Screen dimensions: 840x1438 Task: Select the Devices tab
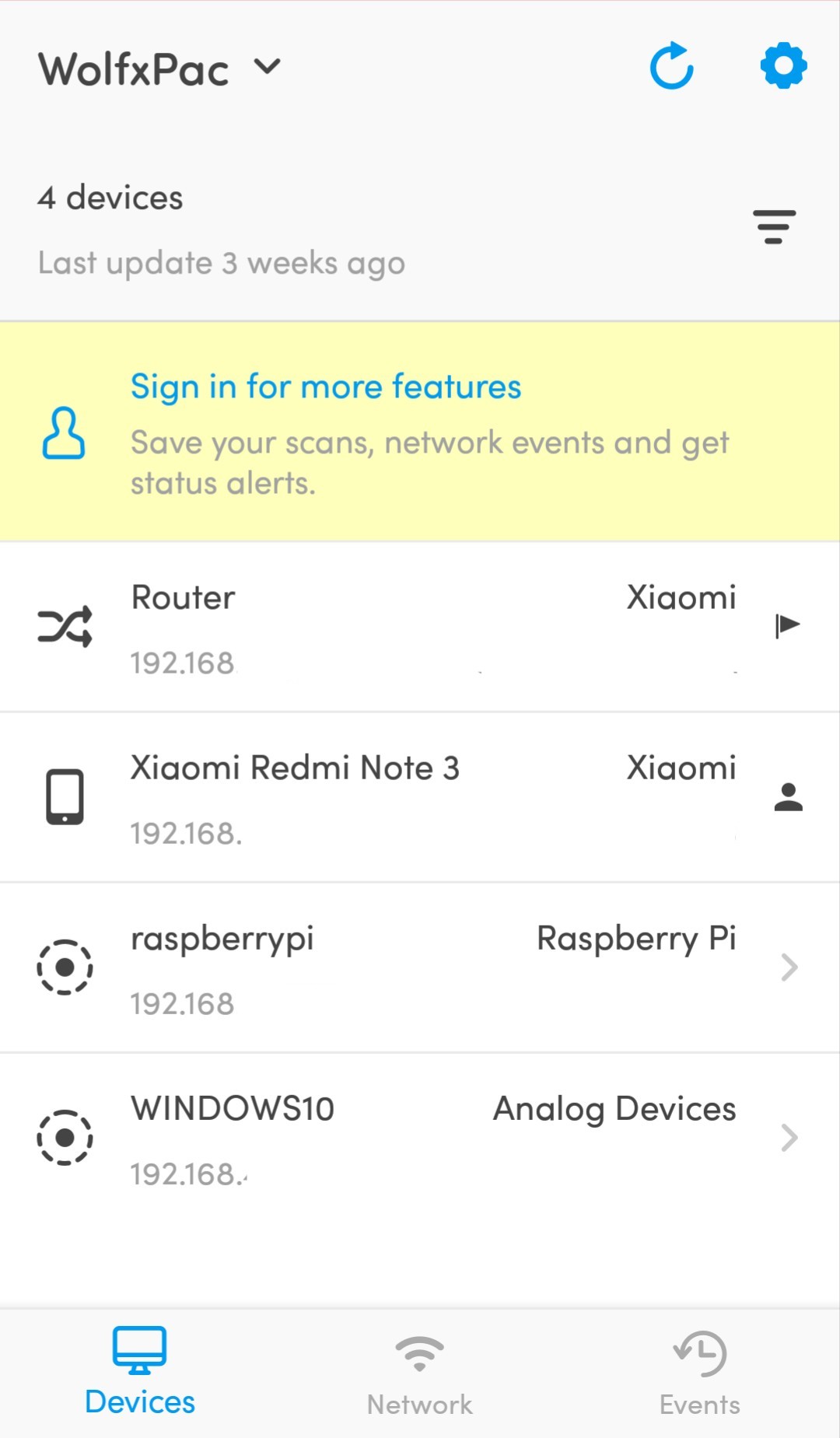coord(140,1373)
